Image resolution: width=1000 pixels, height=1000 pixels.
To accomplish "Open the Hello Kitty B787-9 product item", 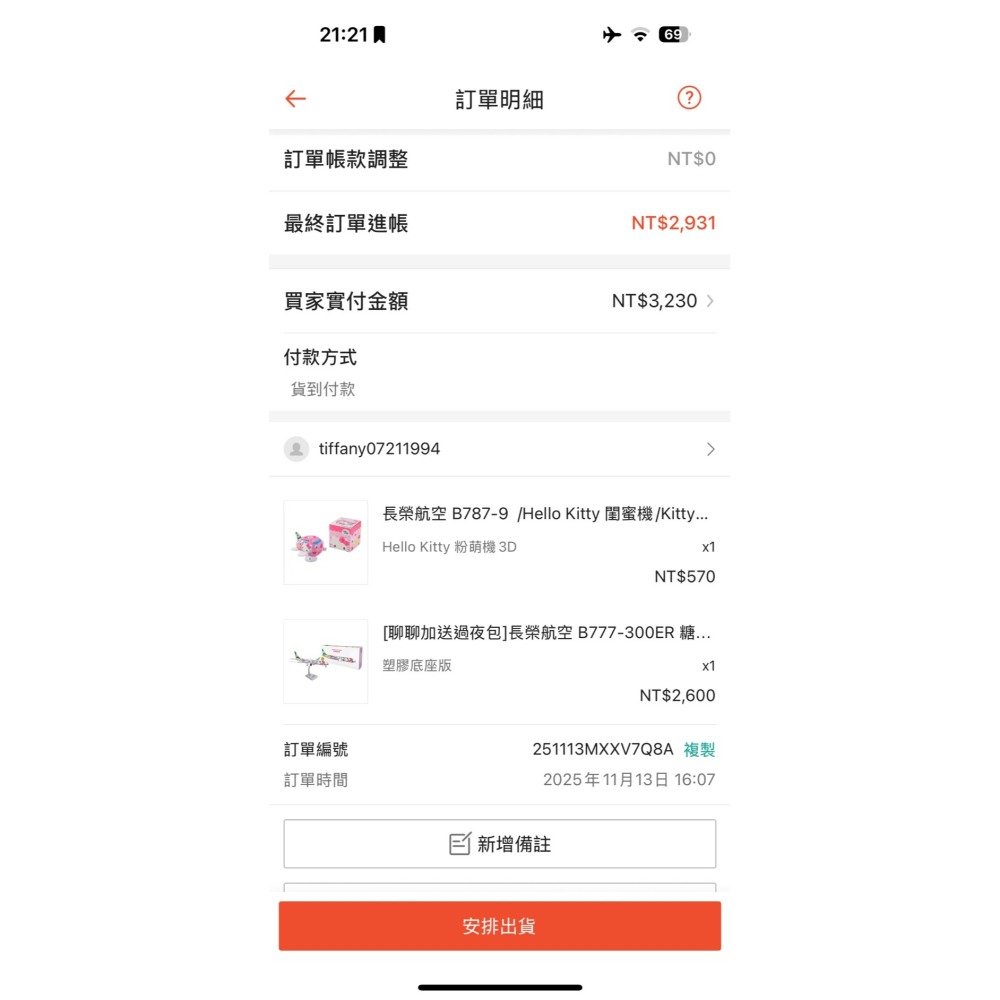I will [499, 543].
